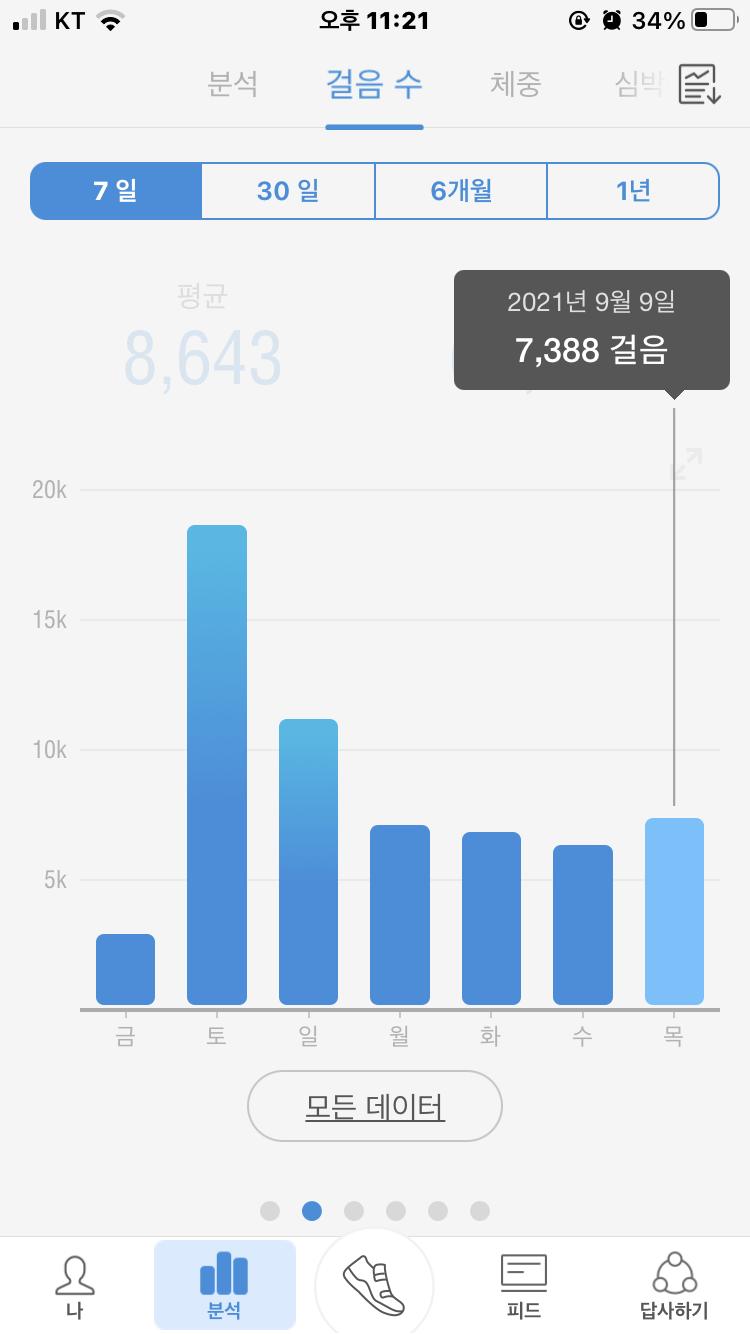The height and width of the screenshot is (1334, 750).
Task: Switch to the 심박 top tab
Action: point(638,84)
